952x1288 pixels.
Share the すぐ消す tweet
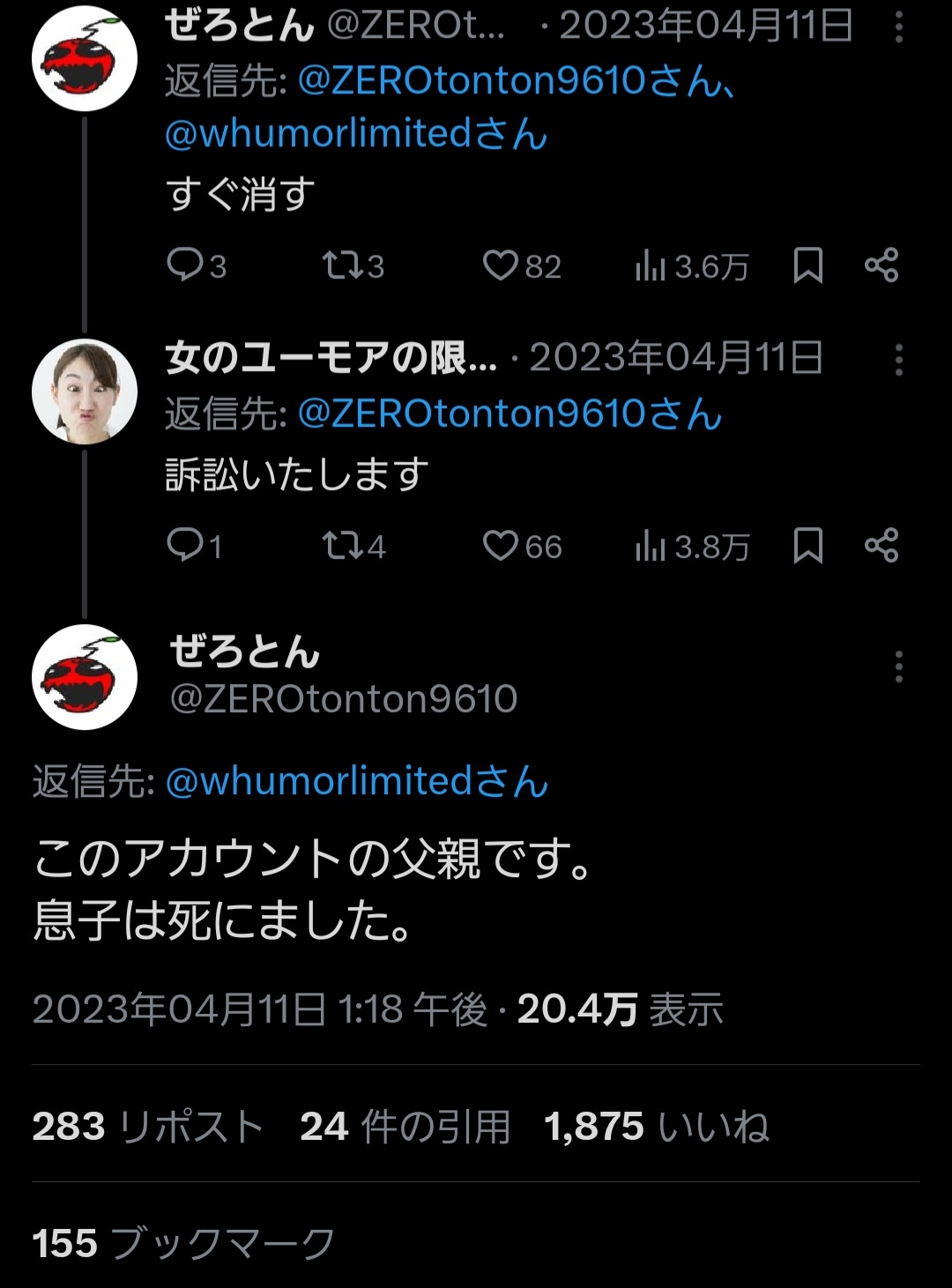point(881,264)
